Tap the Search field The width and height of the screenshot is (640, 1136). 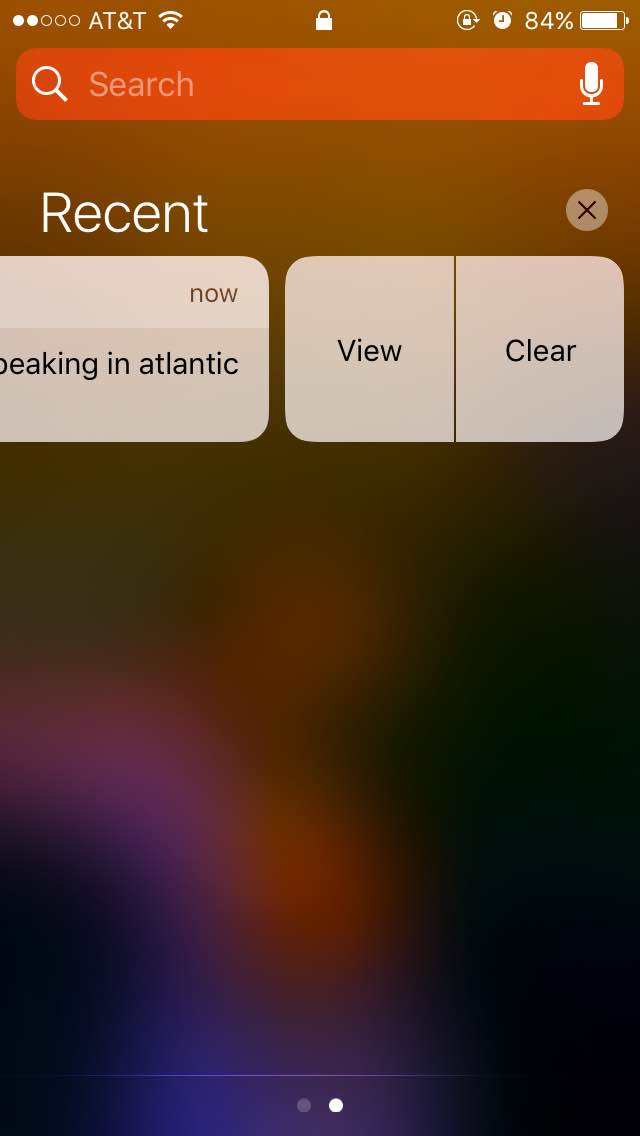coord(300,84)
